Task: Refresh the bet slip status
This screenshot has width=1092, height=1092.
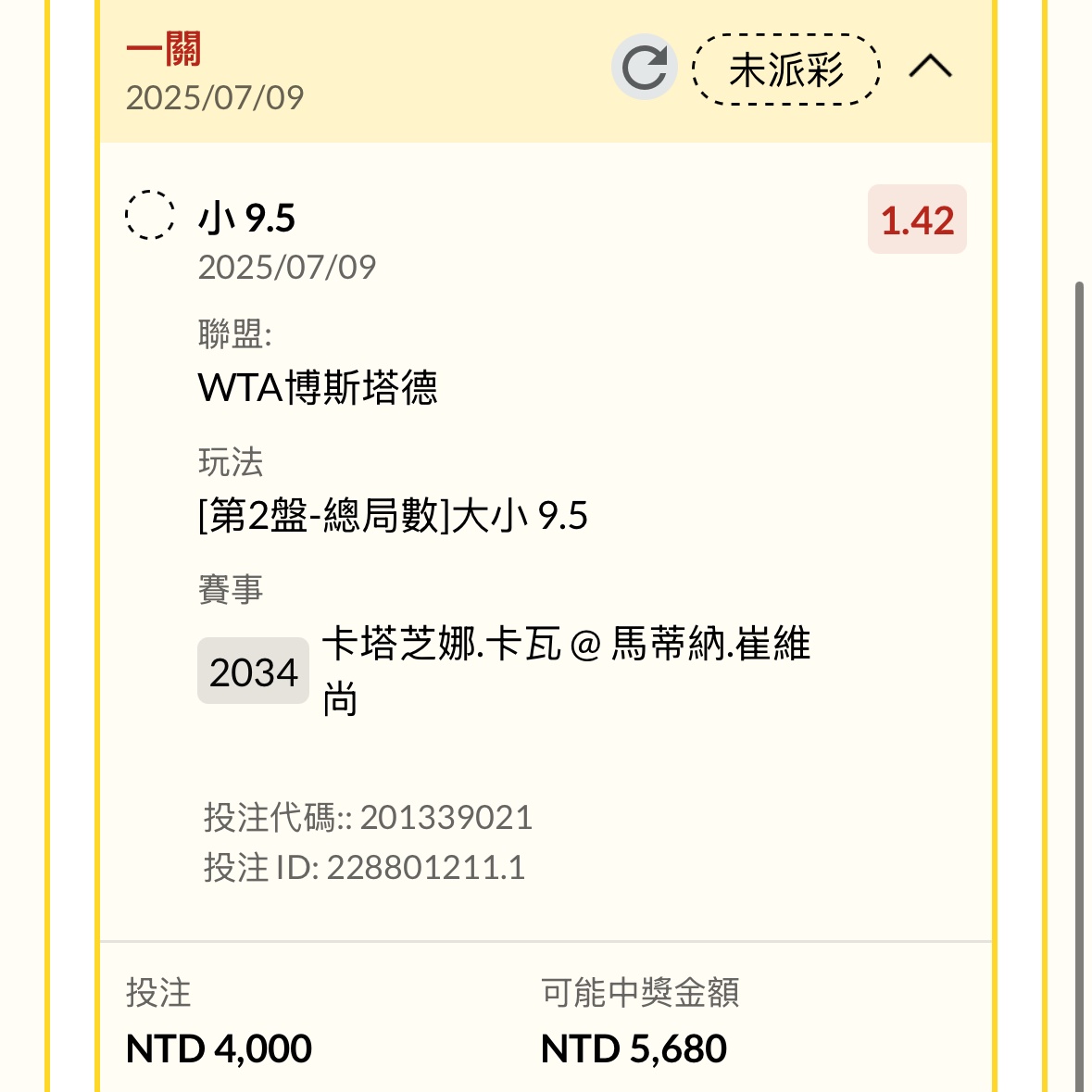Action: [644, 68]
